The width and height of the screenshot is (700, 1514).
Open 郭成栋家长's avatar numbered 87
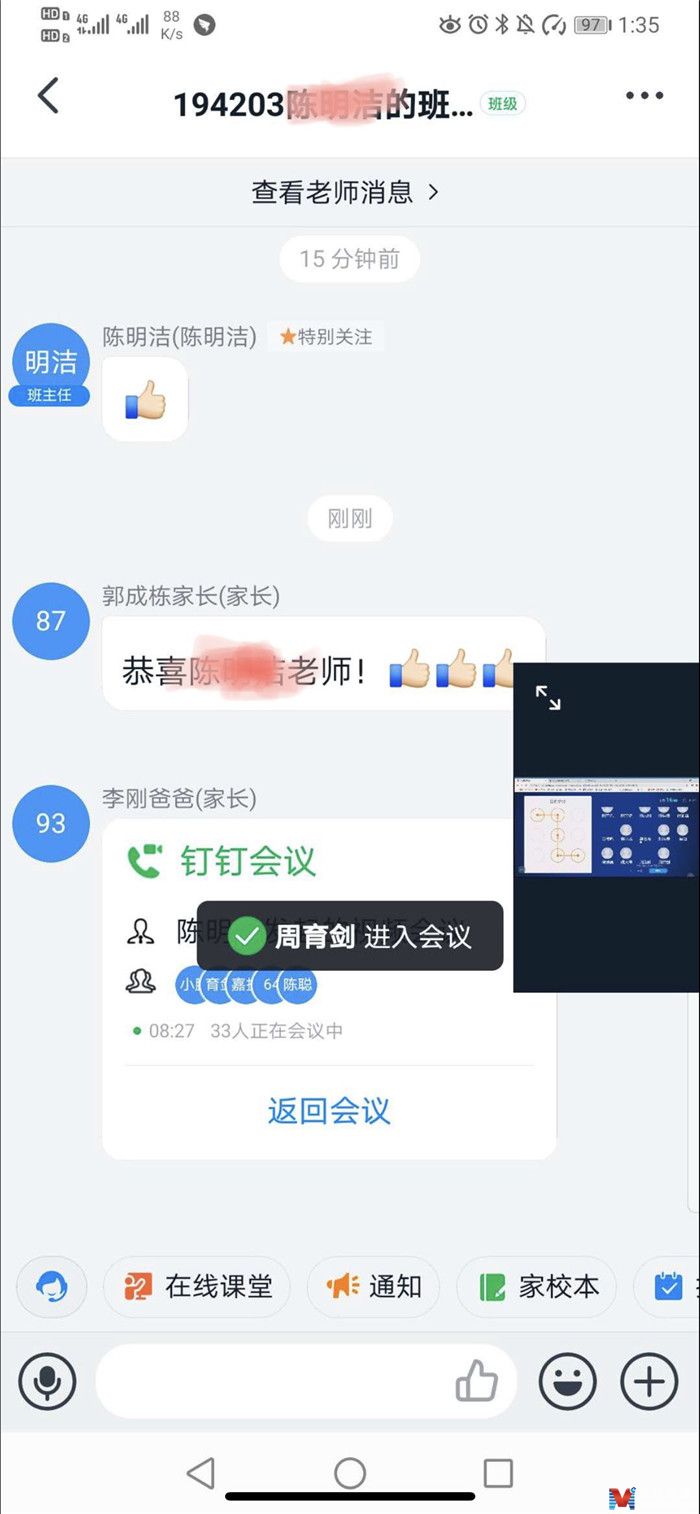pos(50,621)
